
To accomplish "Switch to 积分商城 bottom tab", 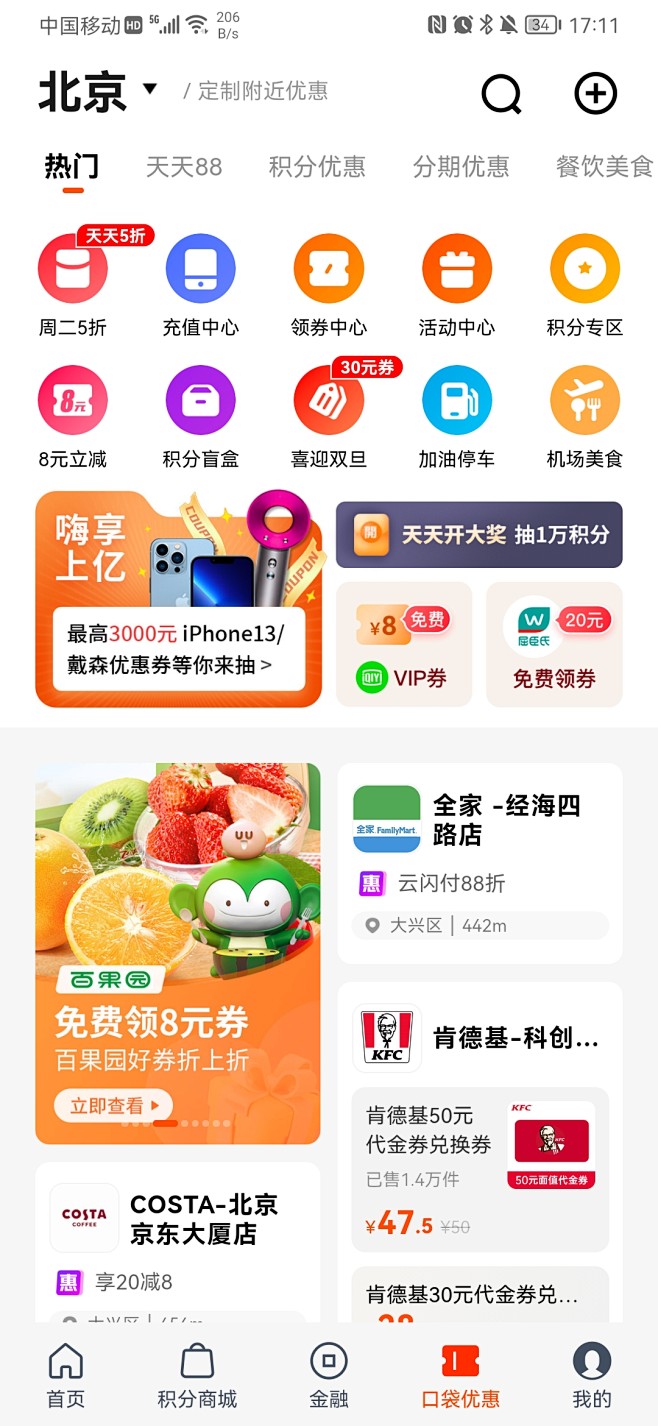I will (x=197, y=1376).
